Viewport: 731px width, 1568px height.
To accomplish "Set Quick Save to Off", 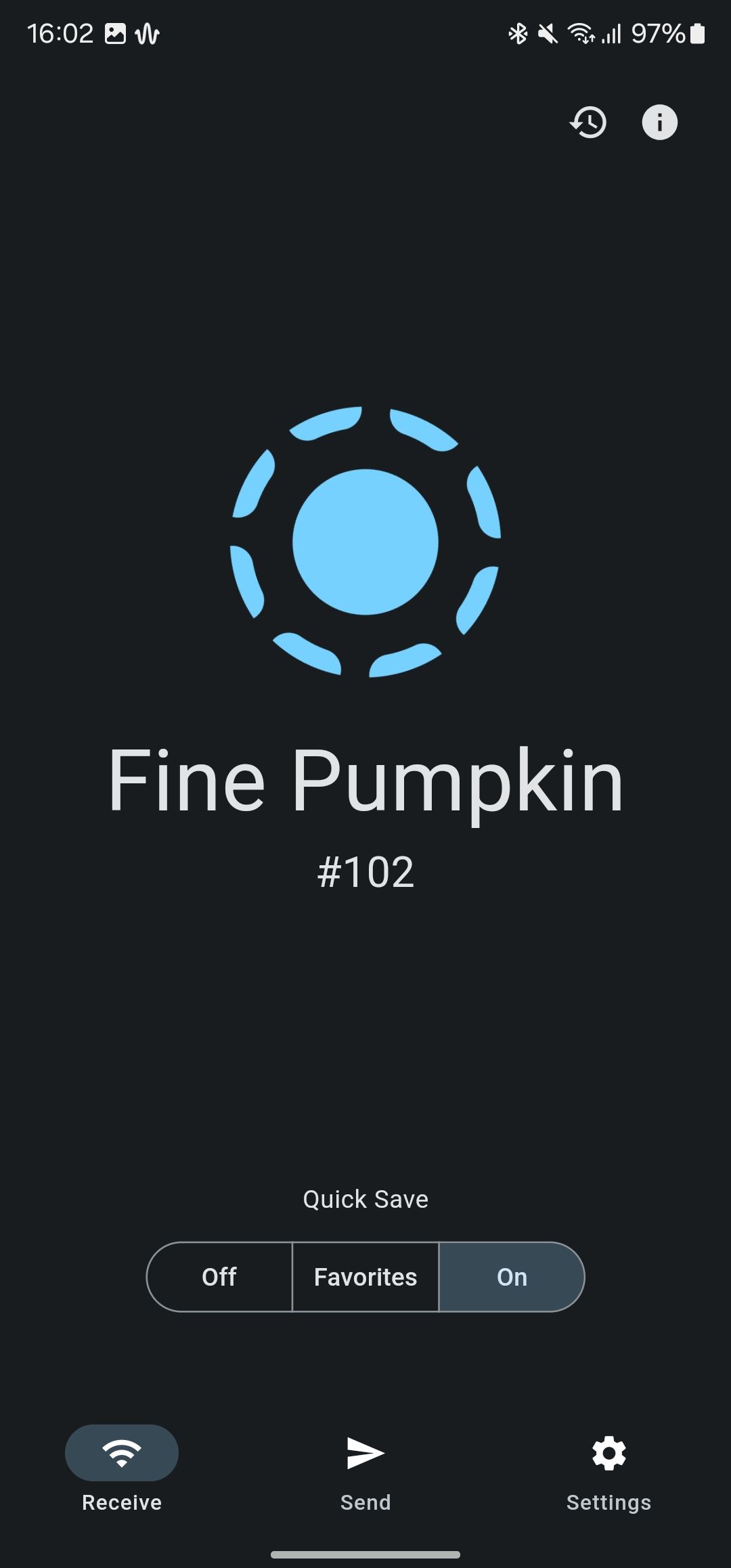I will [219, 1277].
